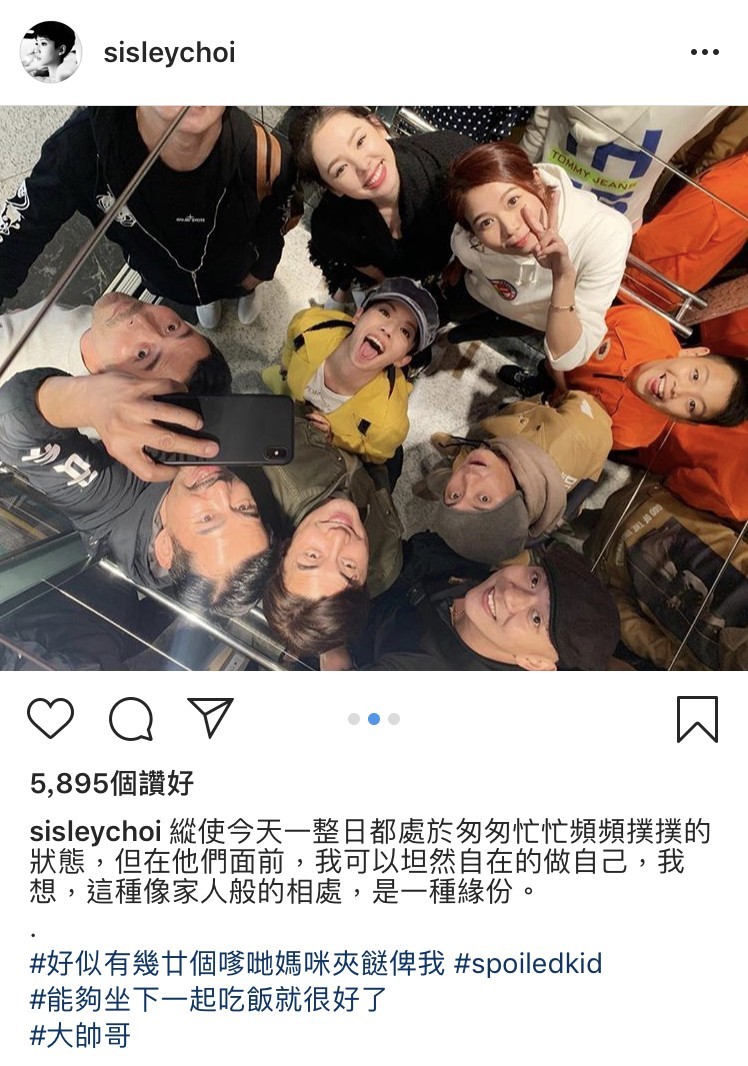This screenshot has width=748, height=1066.
Task: Open the #spoiledkid hashtag
Action: 528,964
